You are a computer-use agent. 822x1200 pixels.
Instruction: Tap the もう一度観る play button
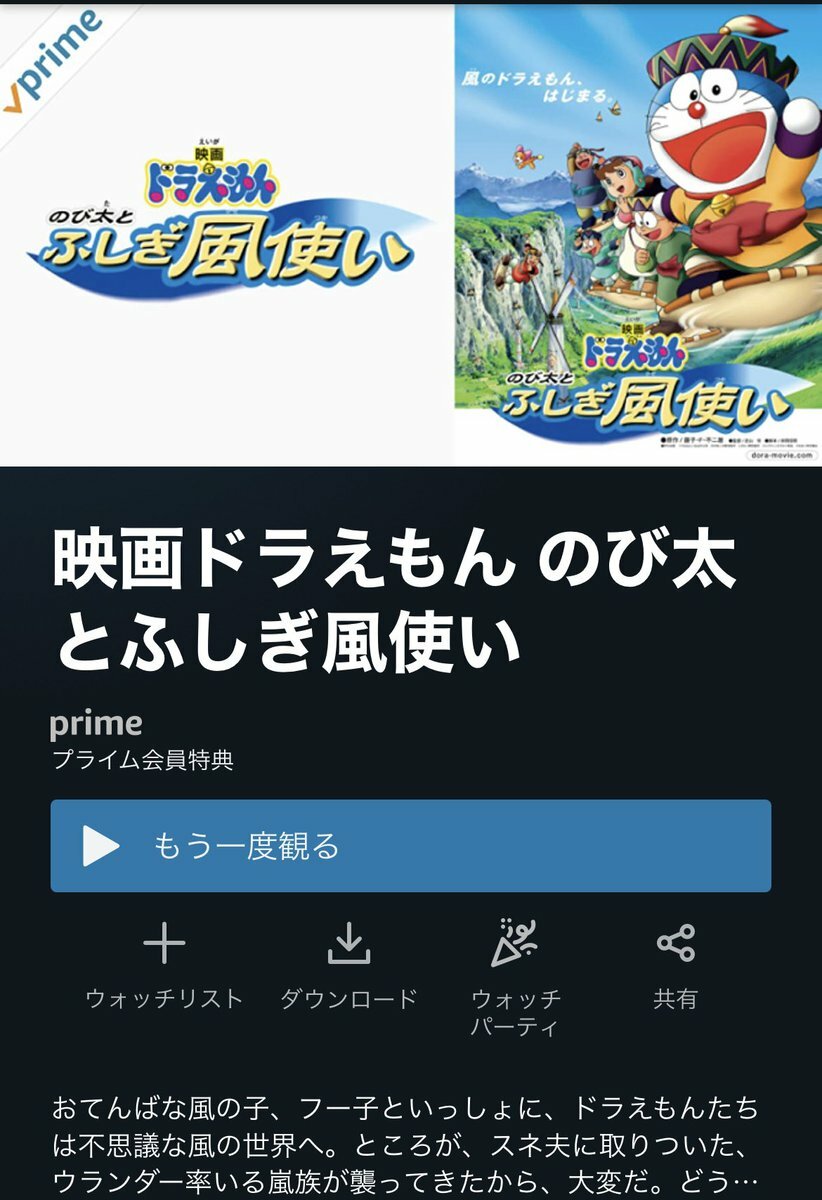click(x=410, y=846)
